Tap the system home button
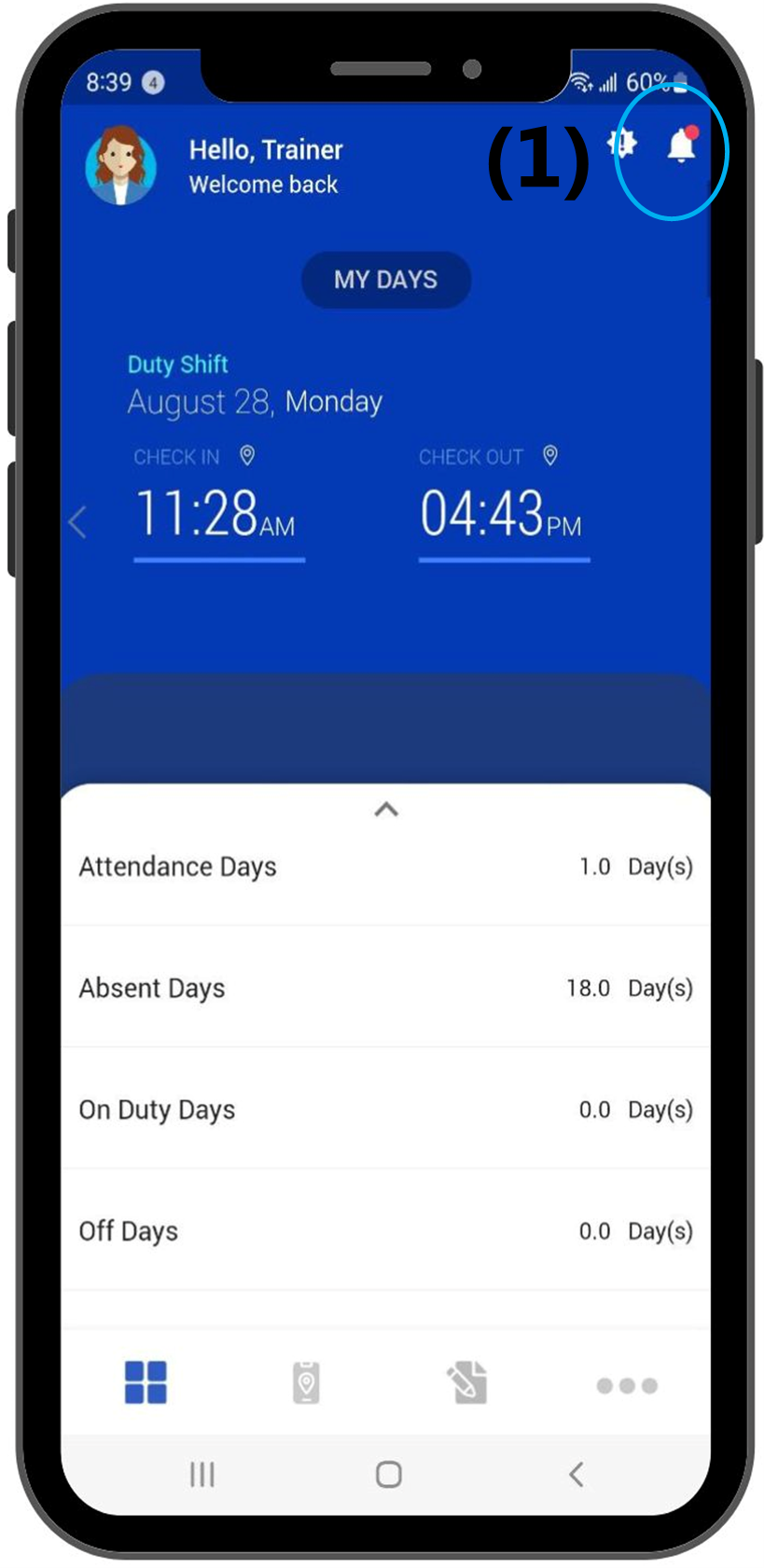The width and height of the screenshot is (764, 1568). pyautogui.click(x=388, y=1474)
